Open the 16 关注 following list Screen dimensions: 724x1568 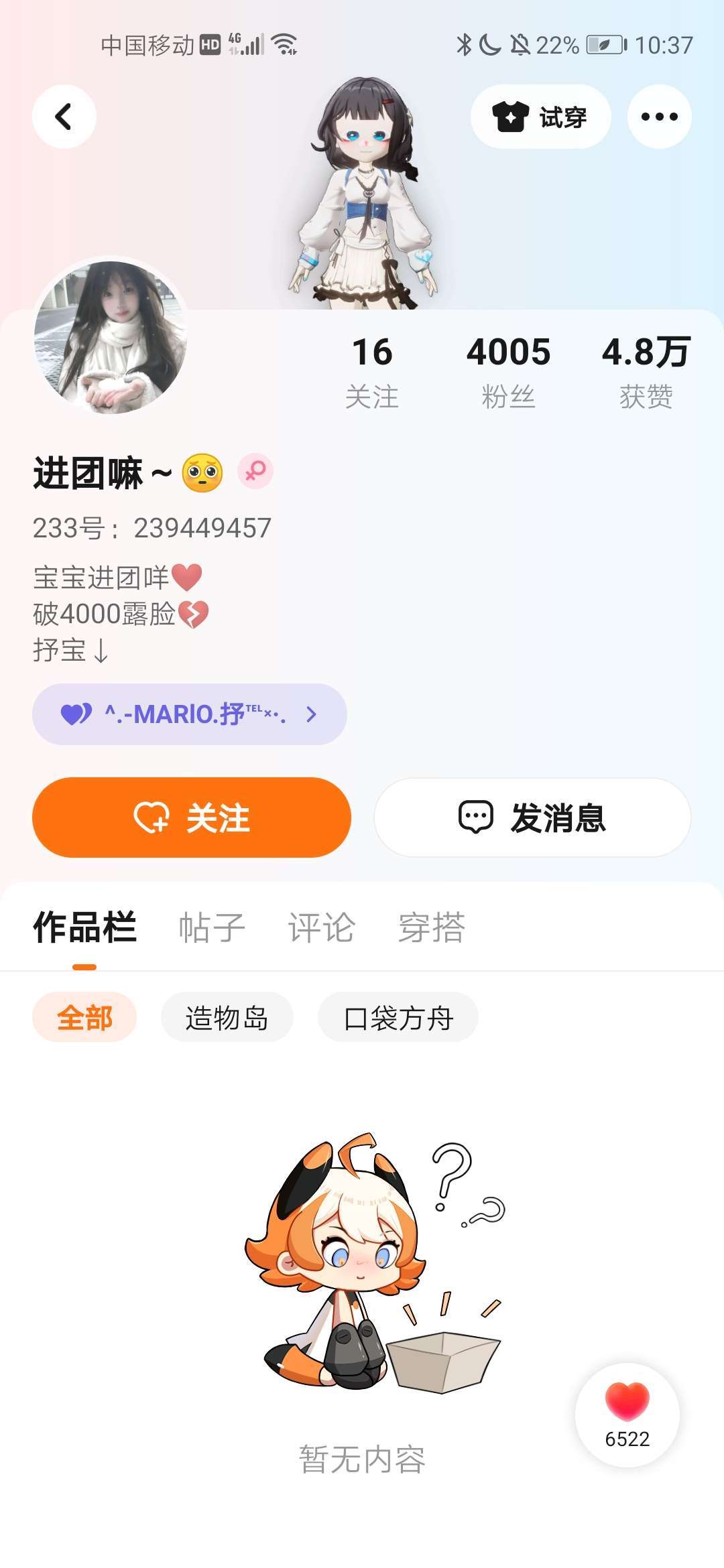tap(372, 371)
